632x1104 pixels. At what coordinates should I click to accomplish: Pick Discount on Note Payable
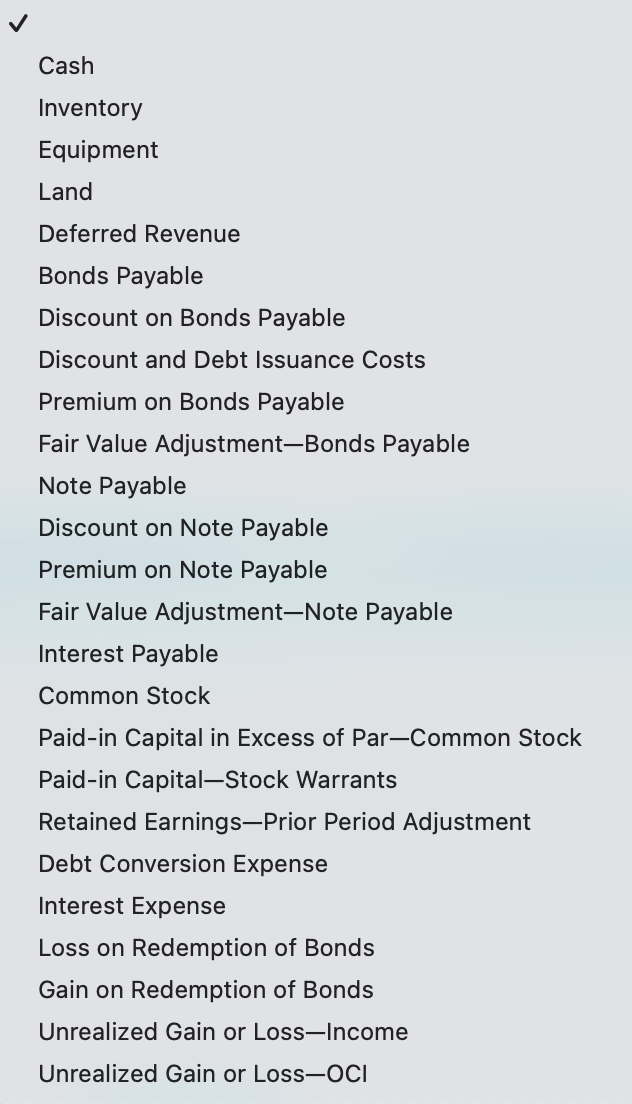183,528
